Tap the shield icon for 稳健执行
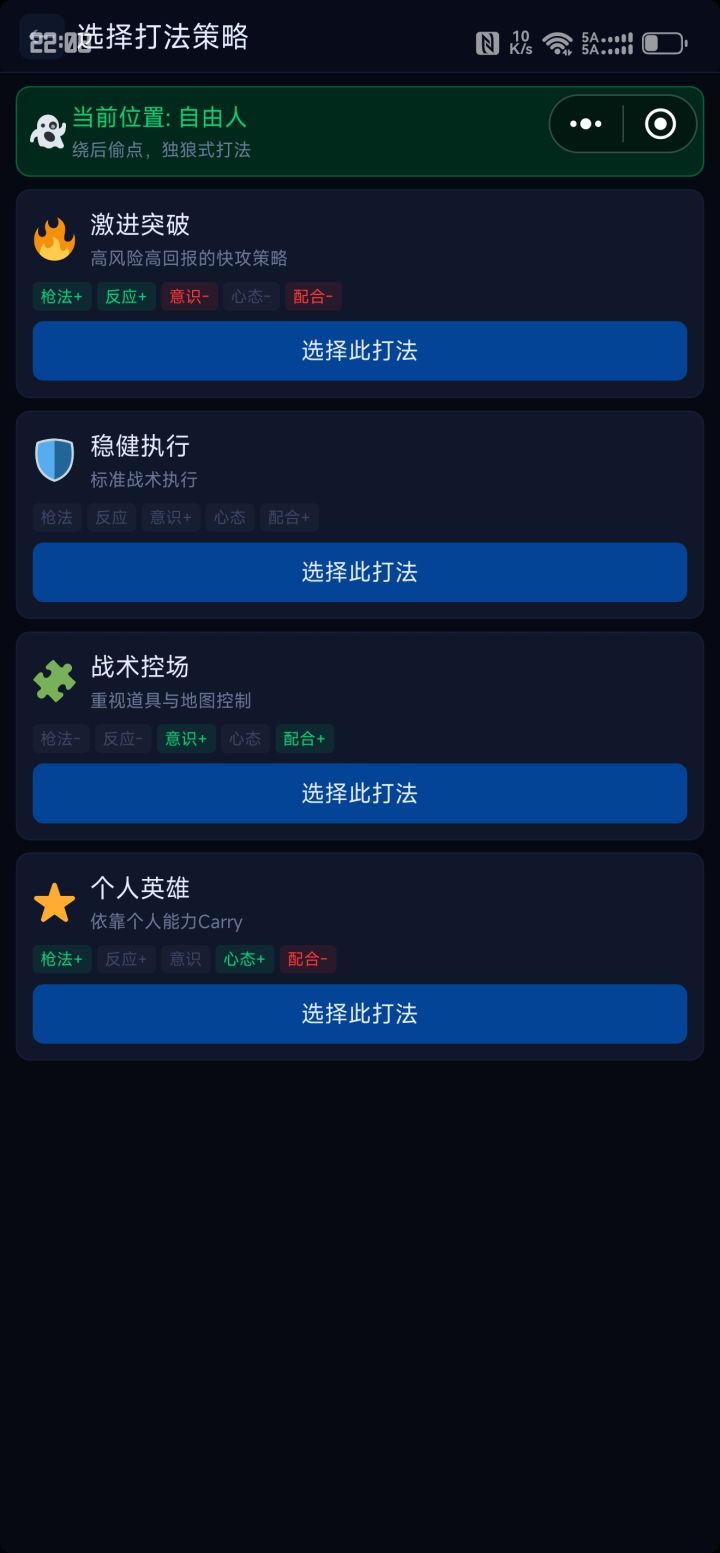Screen dimensions: 720x1553 [57, 458]
